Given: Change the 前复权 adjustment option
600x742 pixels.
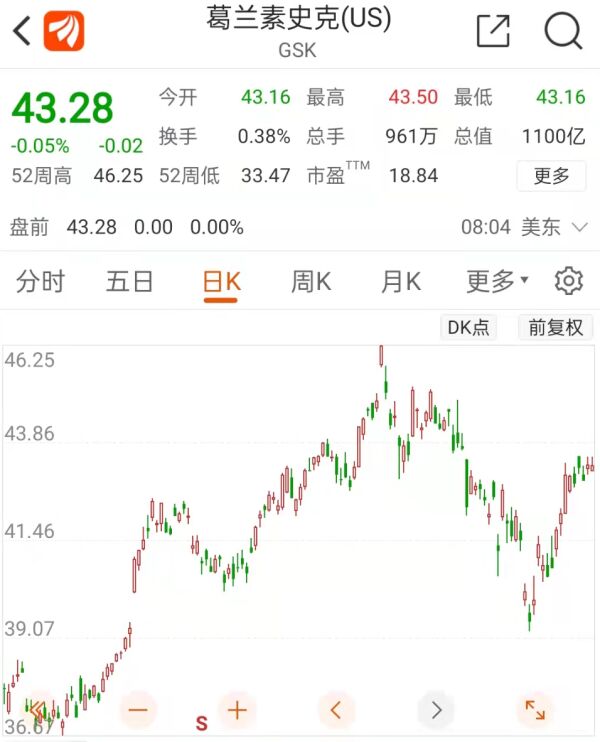Looking at the screenshot, I should point(555,327).
